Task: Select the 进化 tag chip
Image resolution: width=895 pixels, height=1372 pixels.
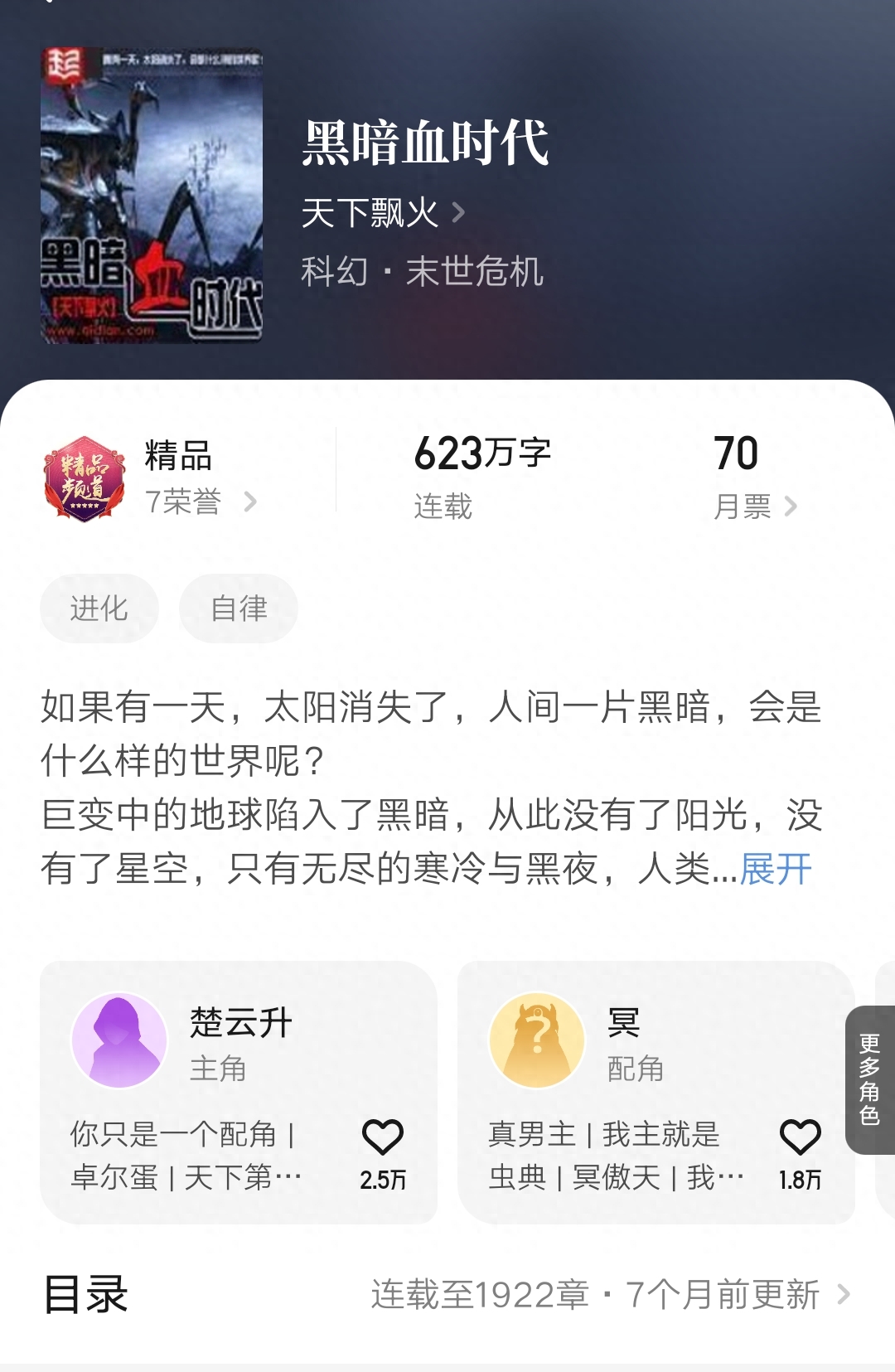Action: (99, 608)
